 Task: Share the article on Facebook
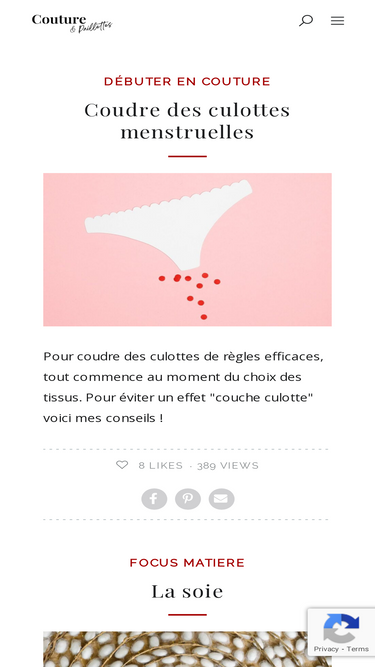(154, 499)
